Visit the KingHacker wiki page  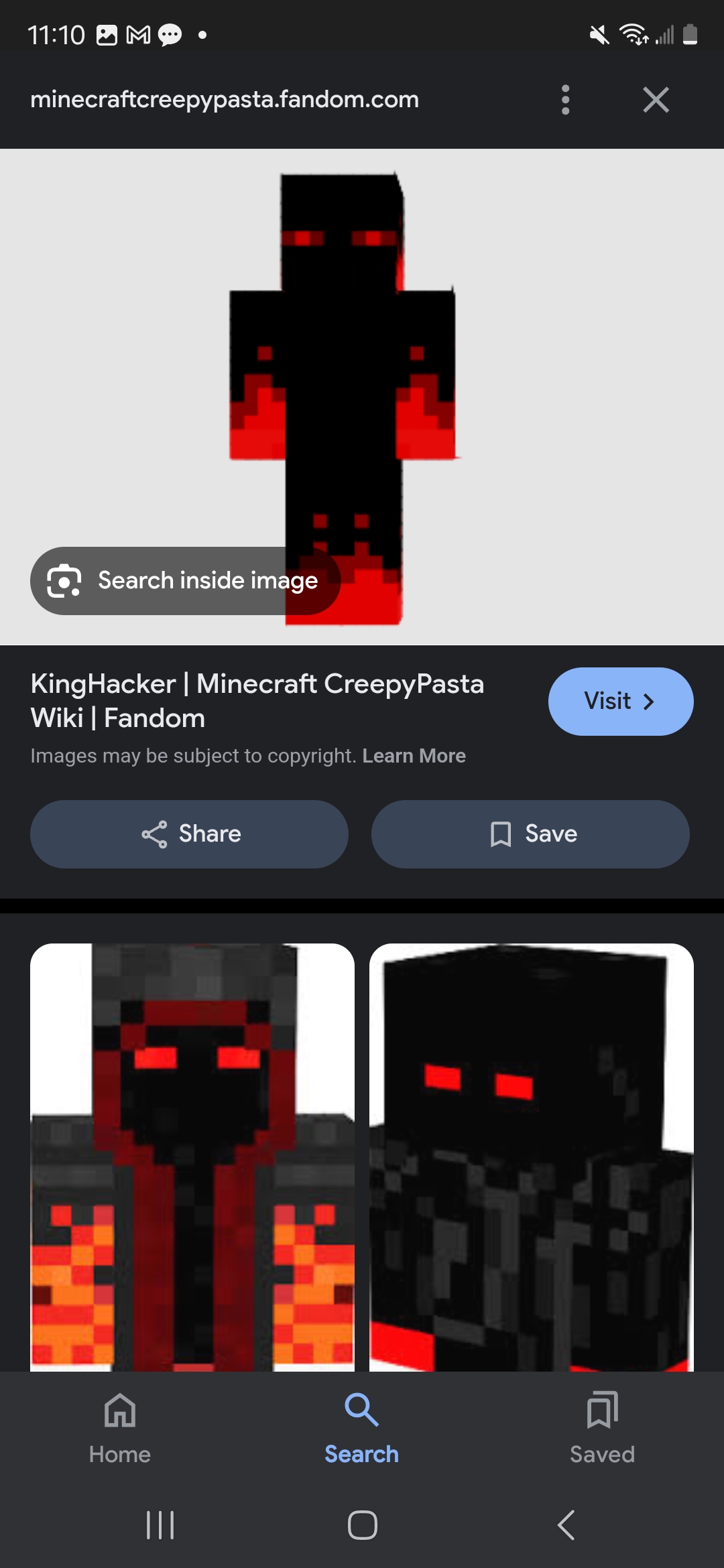(620, 701)
